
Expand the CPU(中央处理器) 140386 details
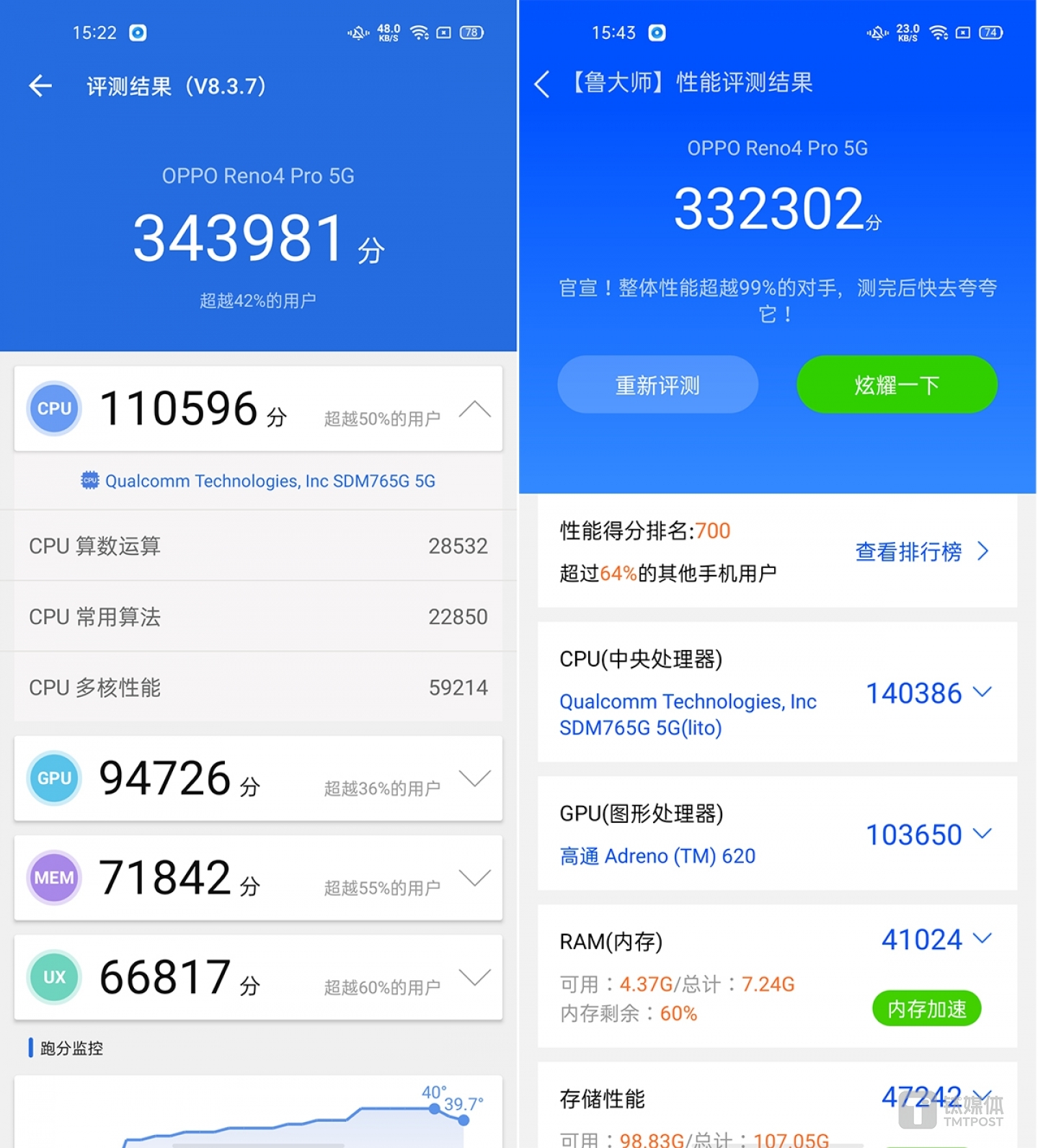(x=982, y=693)
